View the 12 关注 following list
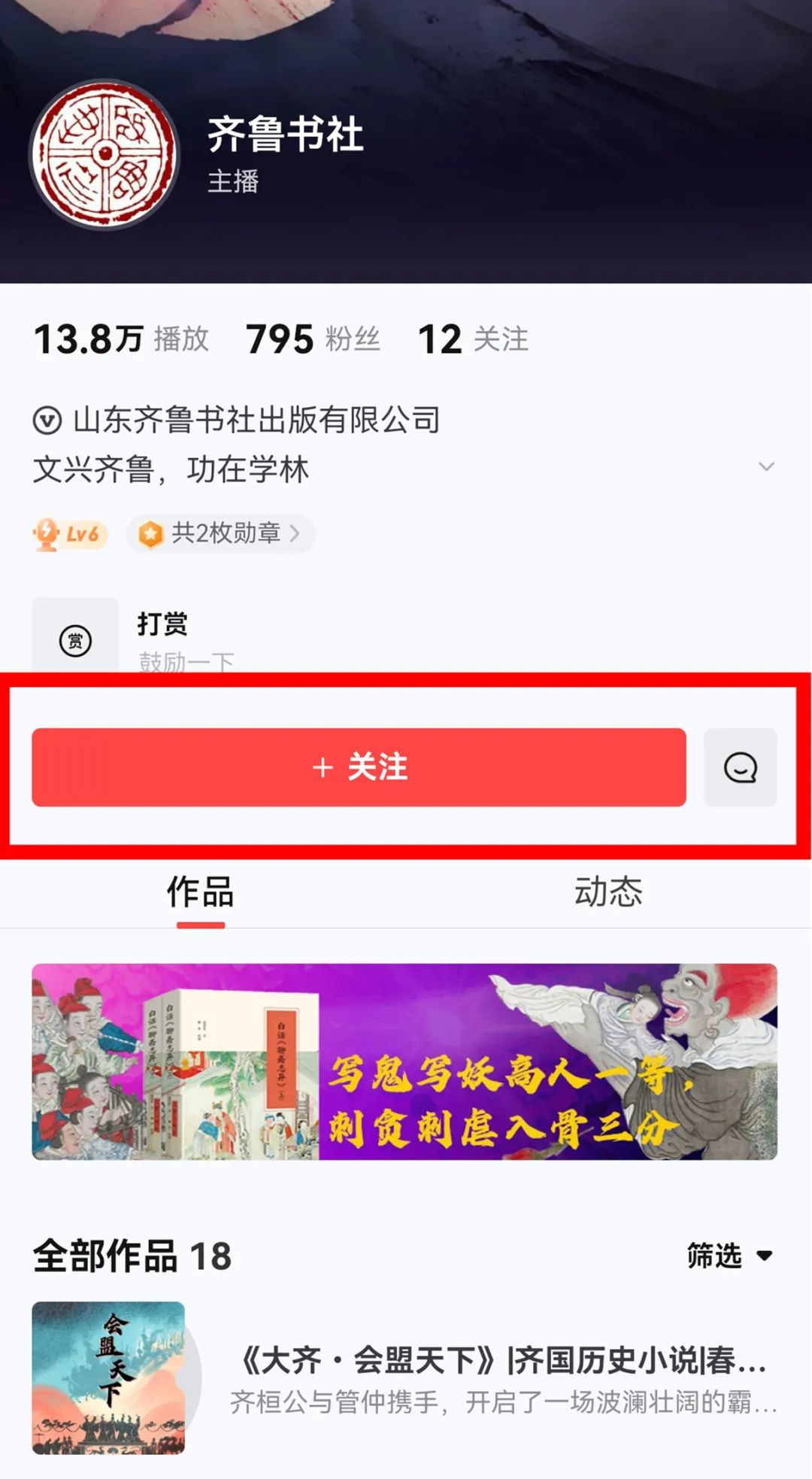This screenshot has width=812, height=1479. [473, 339]
